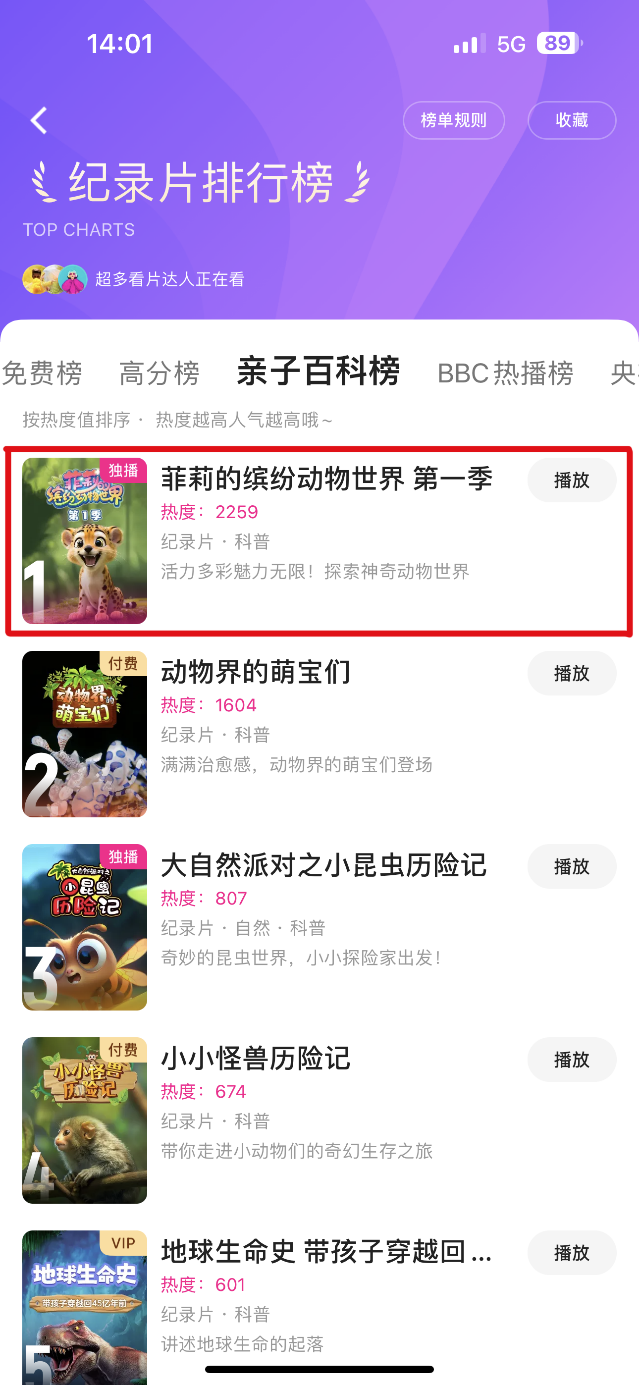Play 地球生命史 带孩子穿越回
The width and height of the screenshot is (639, 1385).
click(572, 1253)
